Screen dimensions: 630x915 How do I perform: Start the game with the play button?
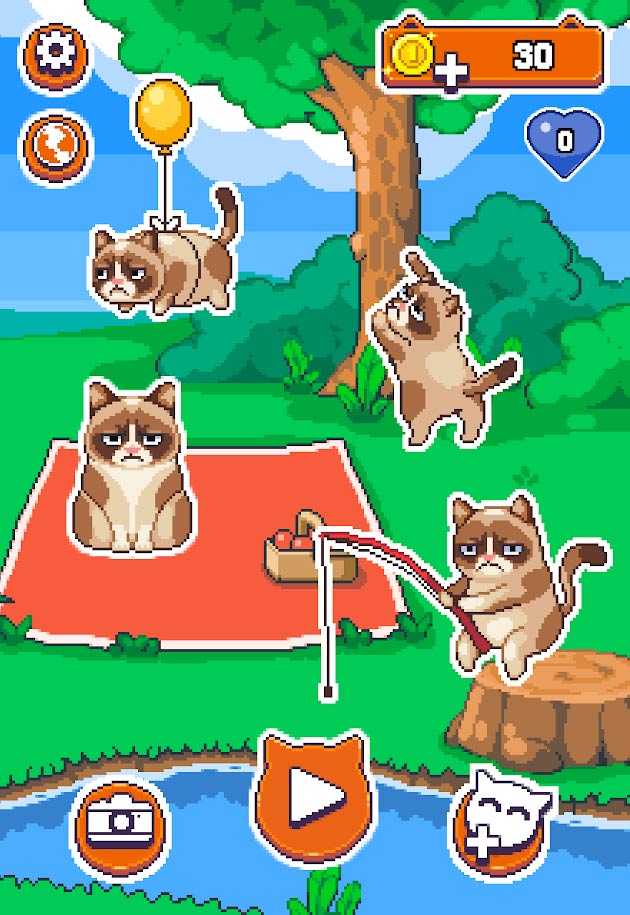(314, 797)
